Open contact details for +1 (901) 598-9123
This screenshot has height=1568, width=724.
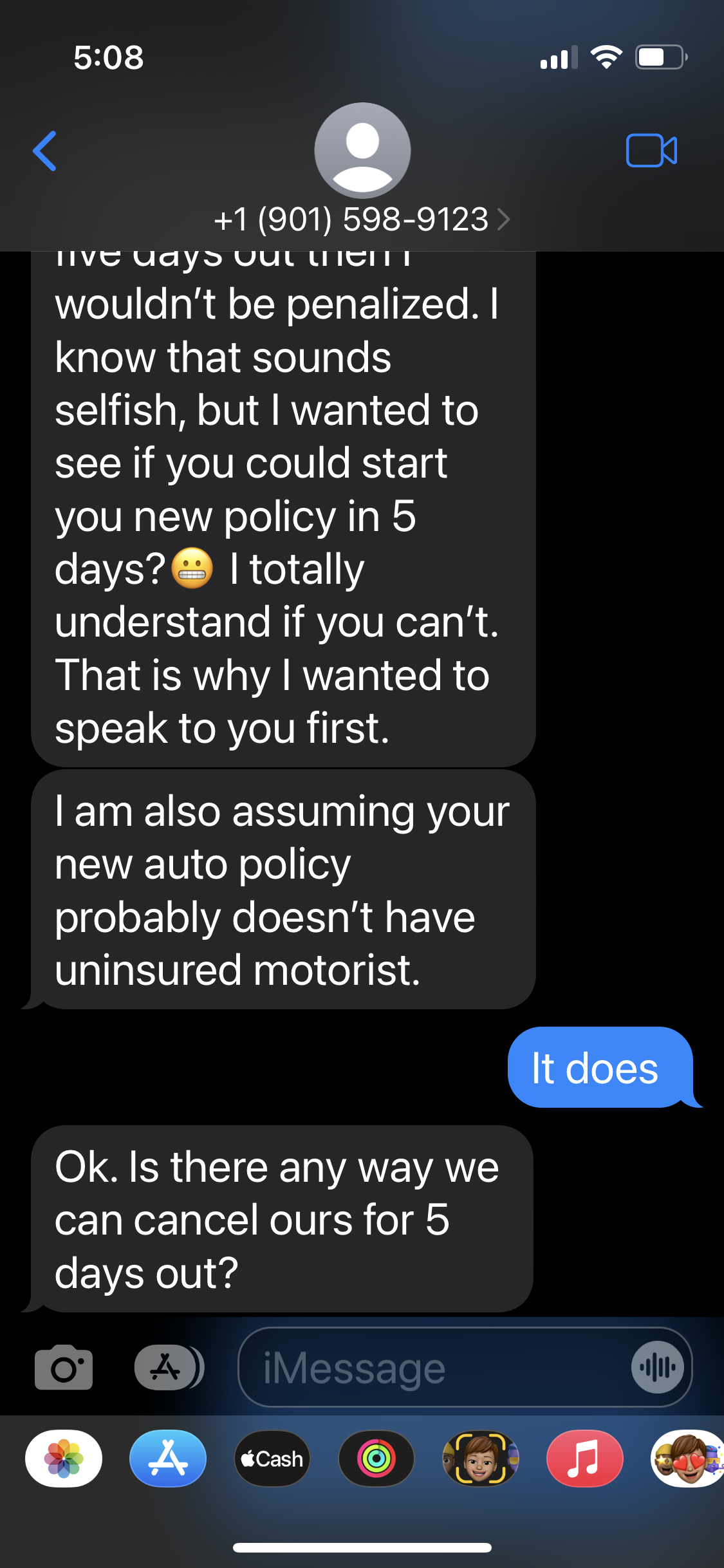click(362, 219)
